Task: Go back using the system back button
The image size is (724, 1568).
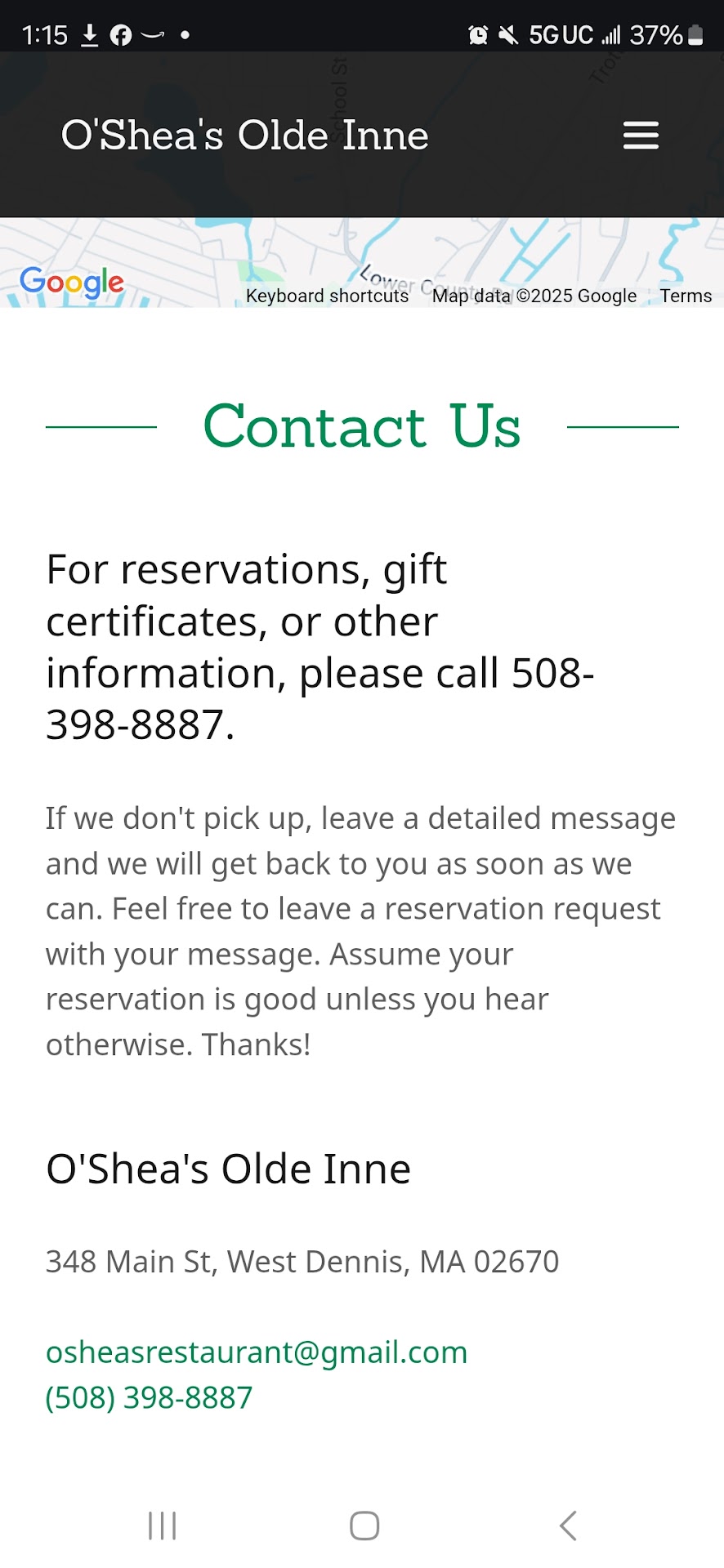Action: [568, 1526]
